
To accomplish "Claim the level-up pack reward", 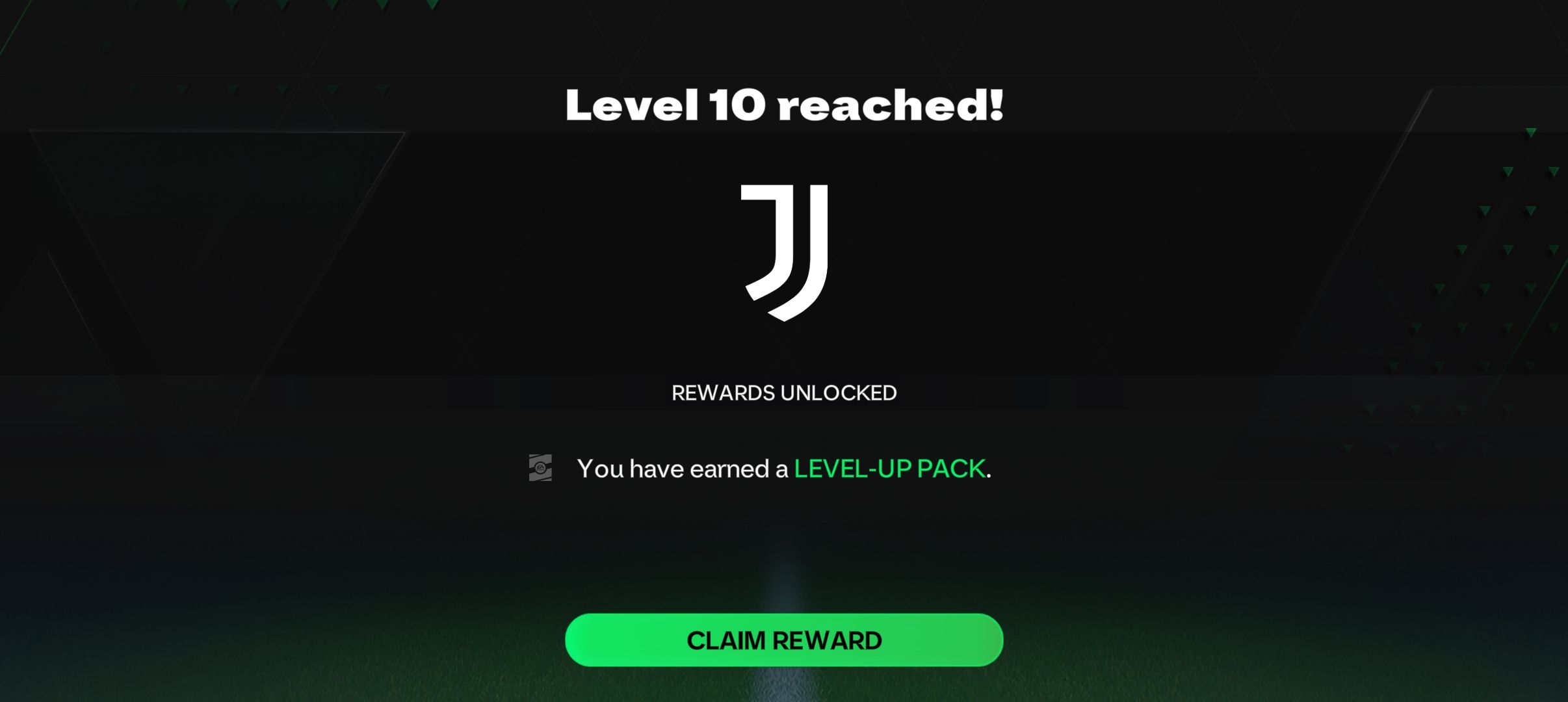I will click(x=784, y=640).
